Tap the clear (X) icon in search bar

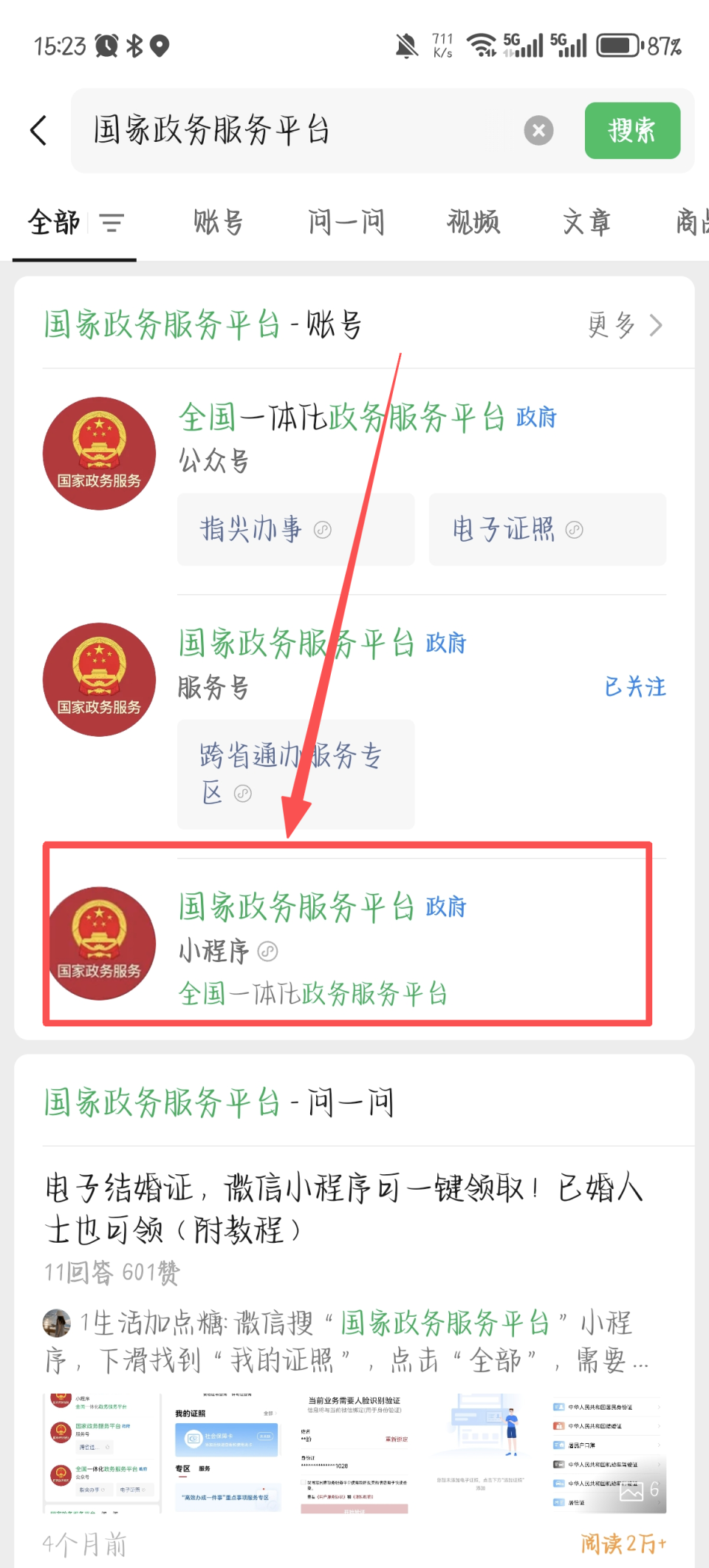(538, 130)
